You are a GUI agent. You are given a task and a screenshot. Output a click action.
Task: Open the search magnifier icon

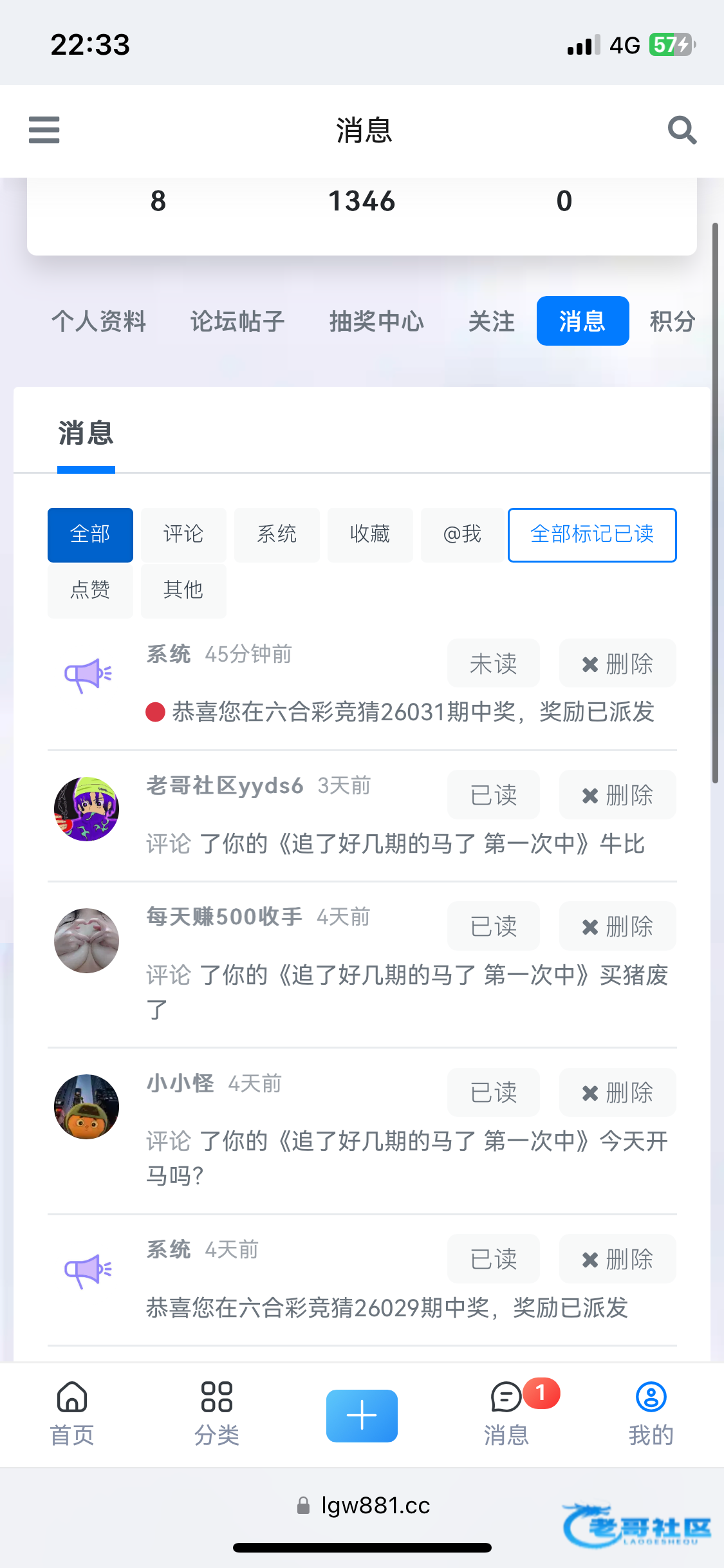[x=682, y=130]
